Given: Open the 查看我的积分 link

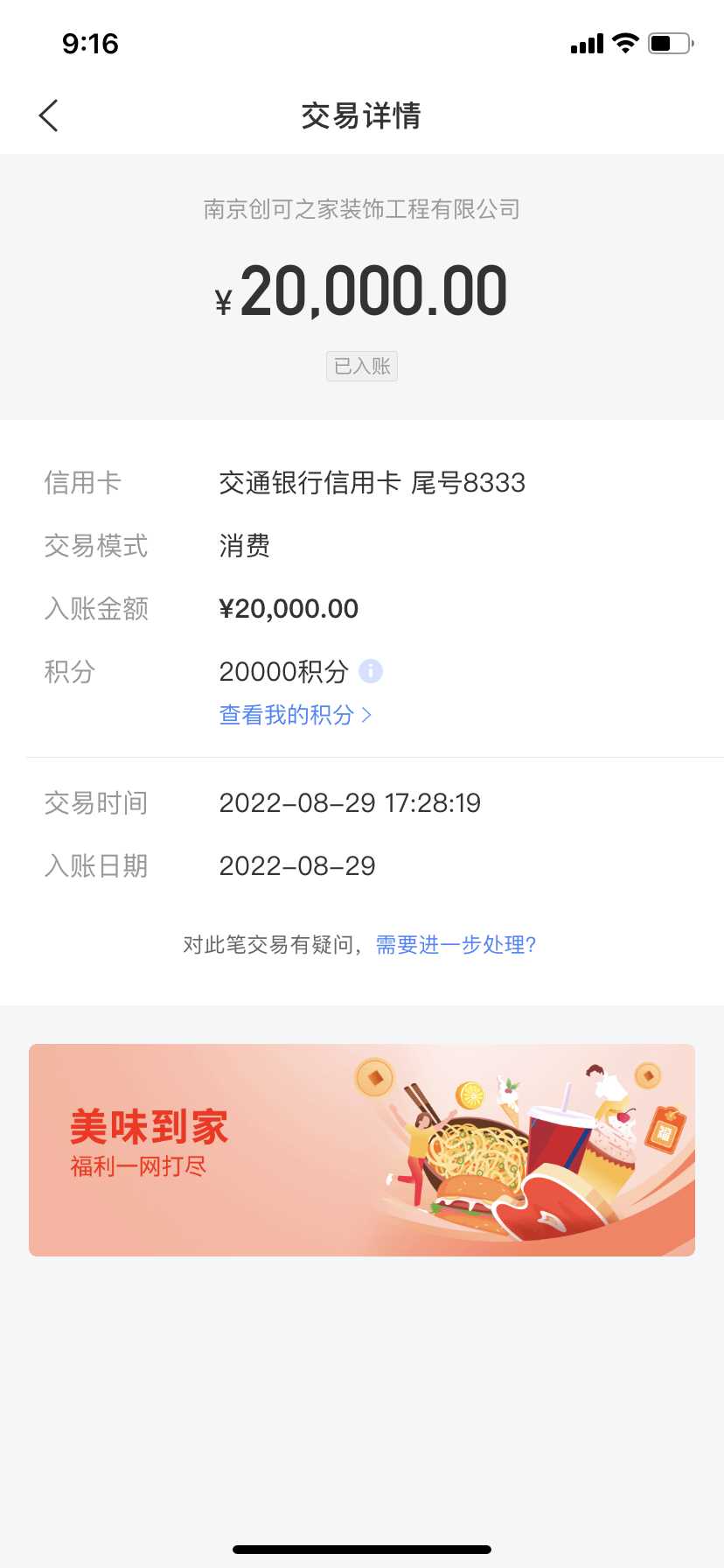Looking at the screenshot, I should pyautogui.click(x=295, y=715).
